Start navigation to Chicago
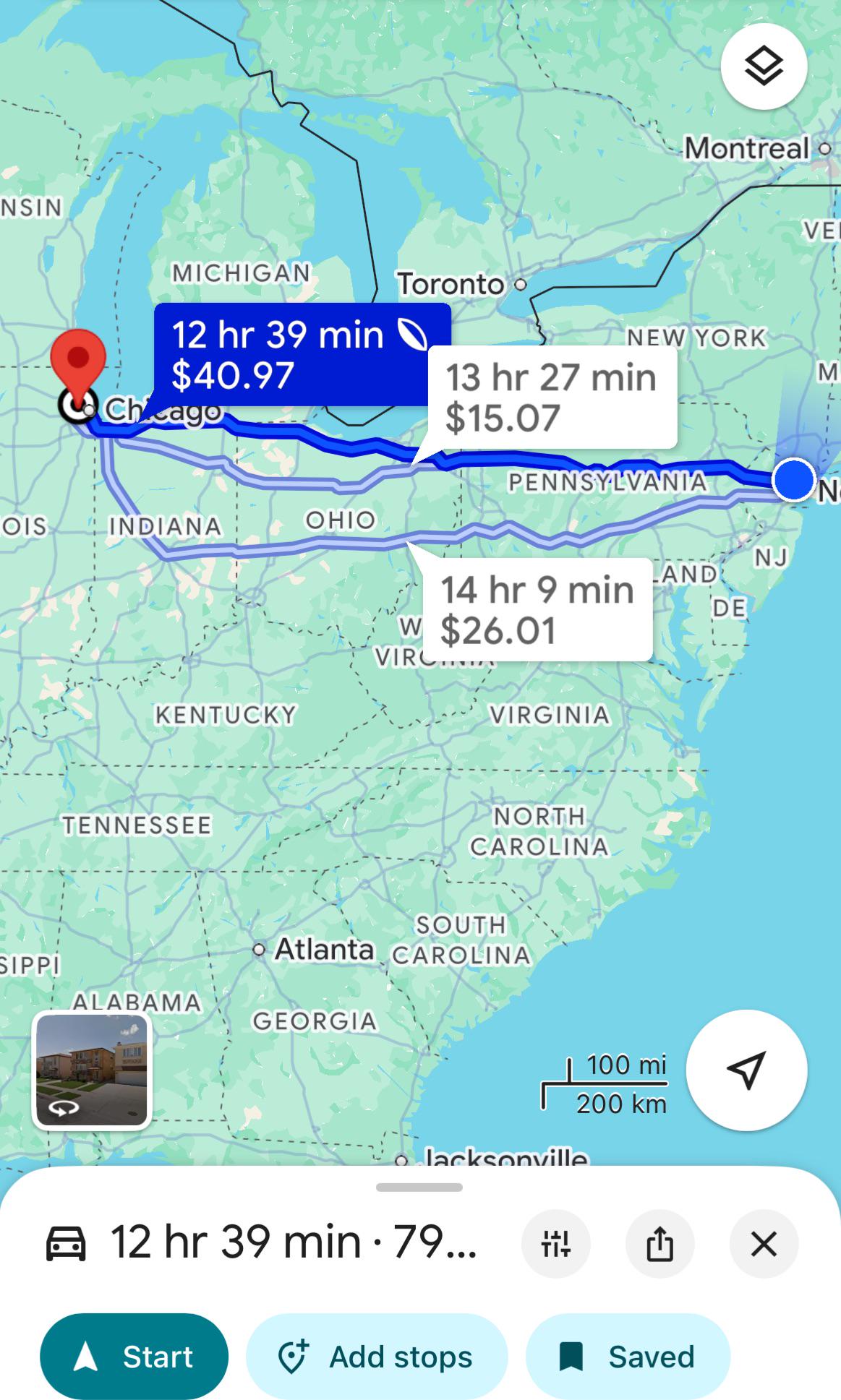This screenshot has height=1400, width=841. point(135,1357)
